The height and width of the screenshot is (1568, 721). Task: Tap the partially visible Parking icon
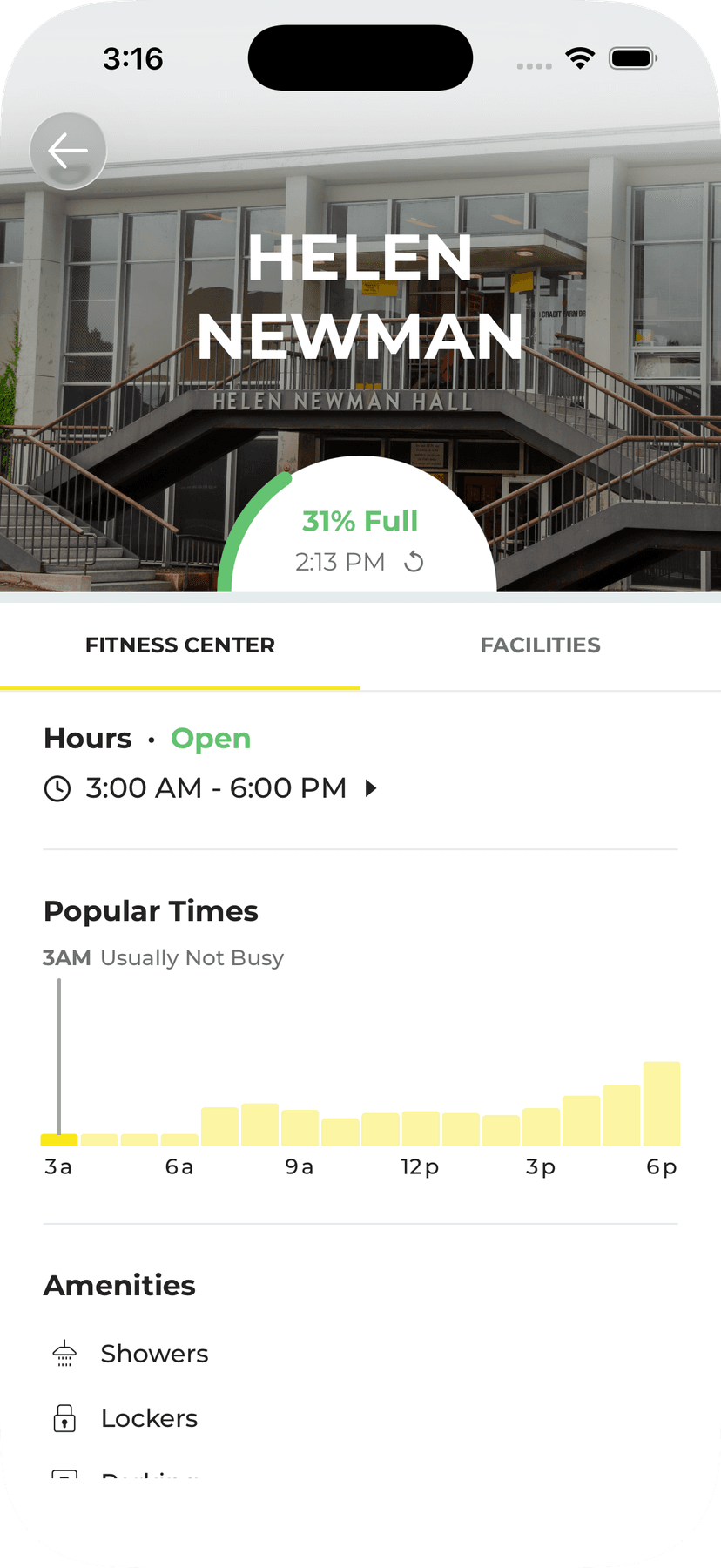point(64,1475)
